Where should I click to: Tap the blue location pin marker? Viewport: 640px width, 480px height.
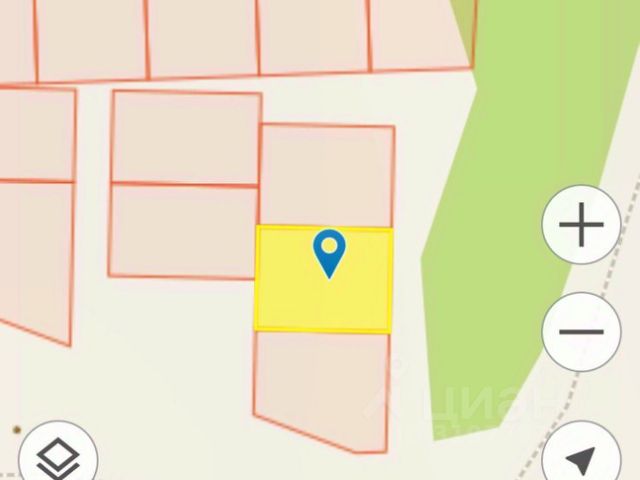coord(329,250)
